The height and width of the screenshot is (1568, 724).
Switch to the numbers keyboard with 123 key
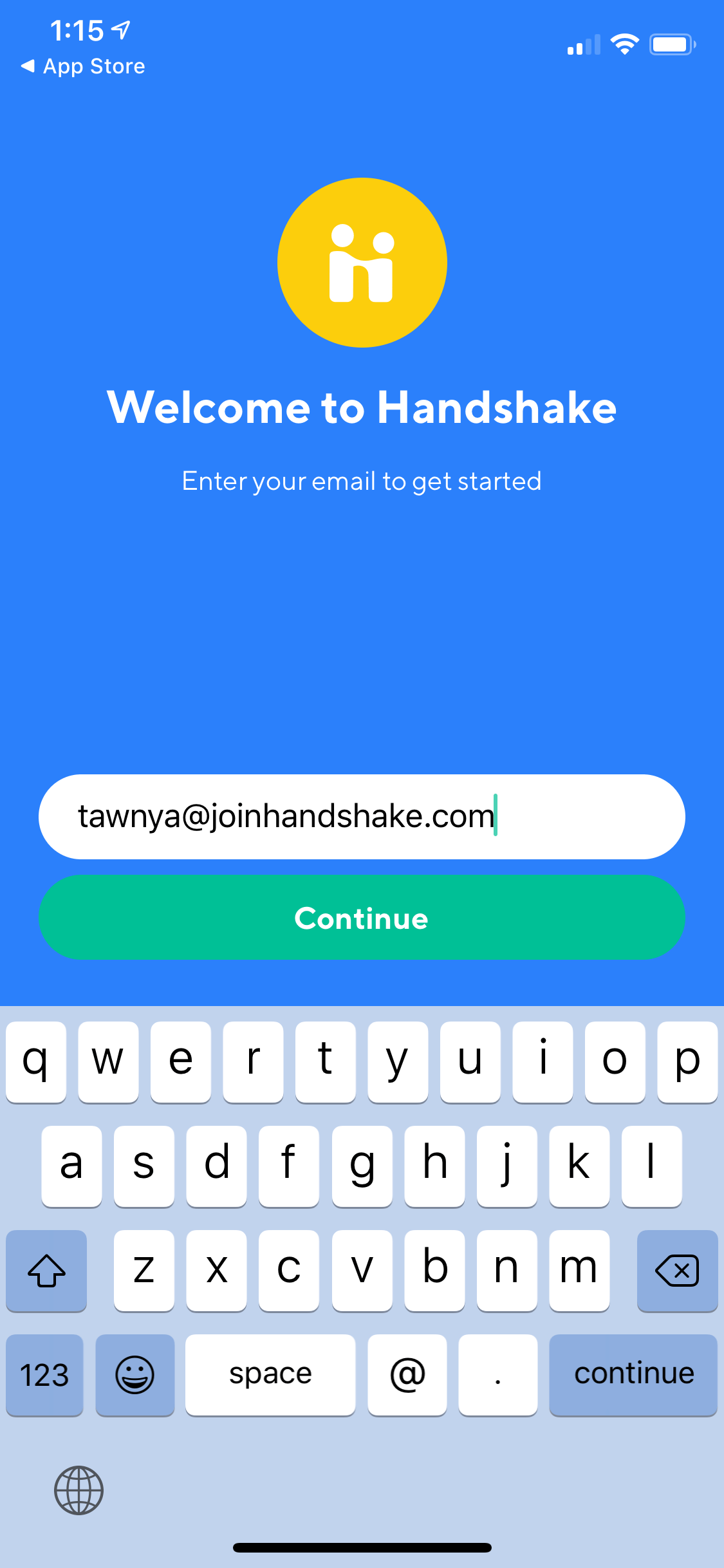[x=44, y=1376]
